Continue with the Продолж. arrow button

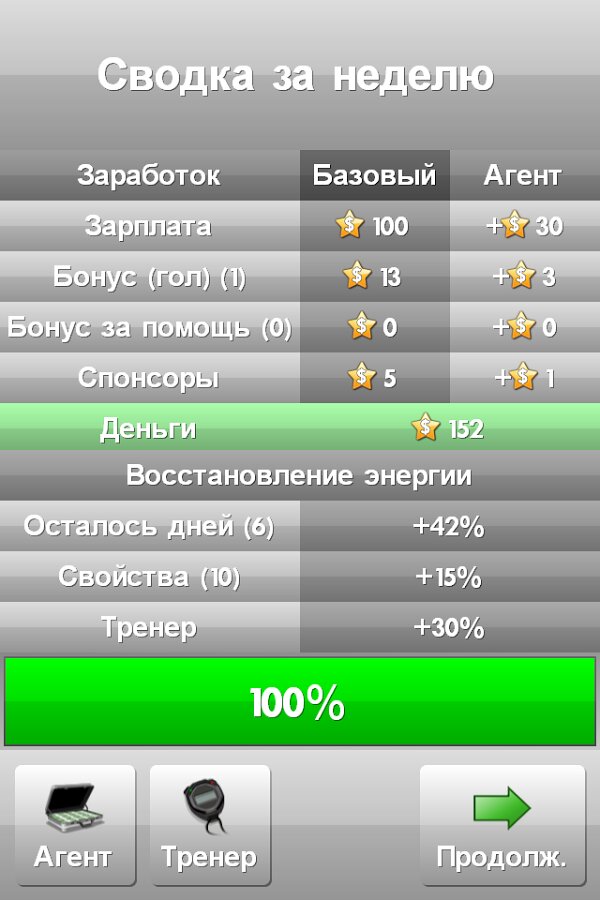tap(502, 825)
